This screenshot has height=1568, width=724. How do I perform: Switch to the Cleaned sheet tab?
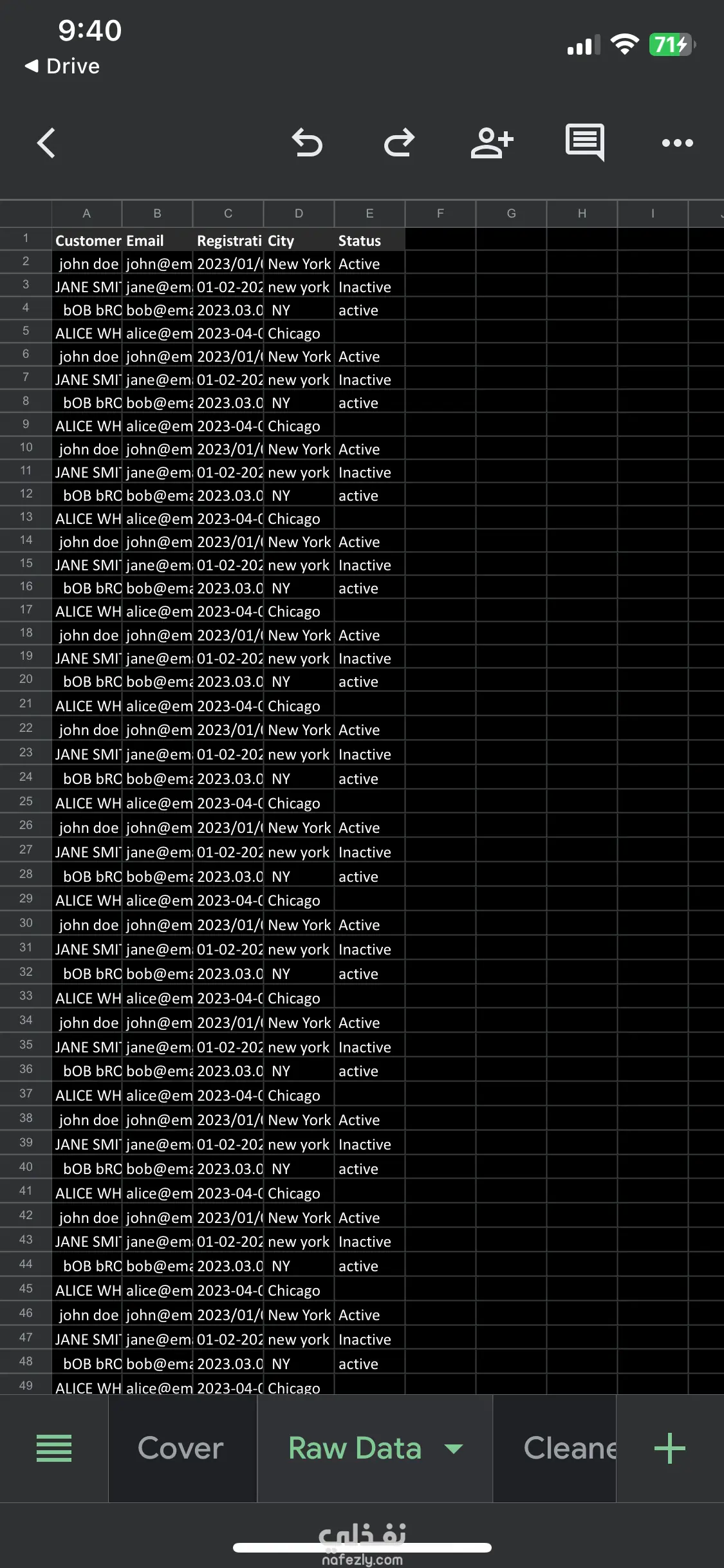(569, 1448)
